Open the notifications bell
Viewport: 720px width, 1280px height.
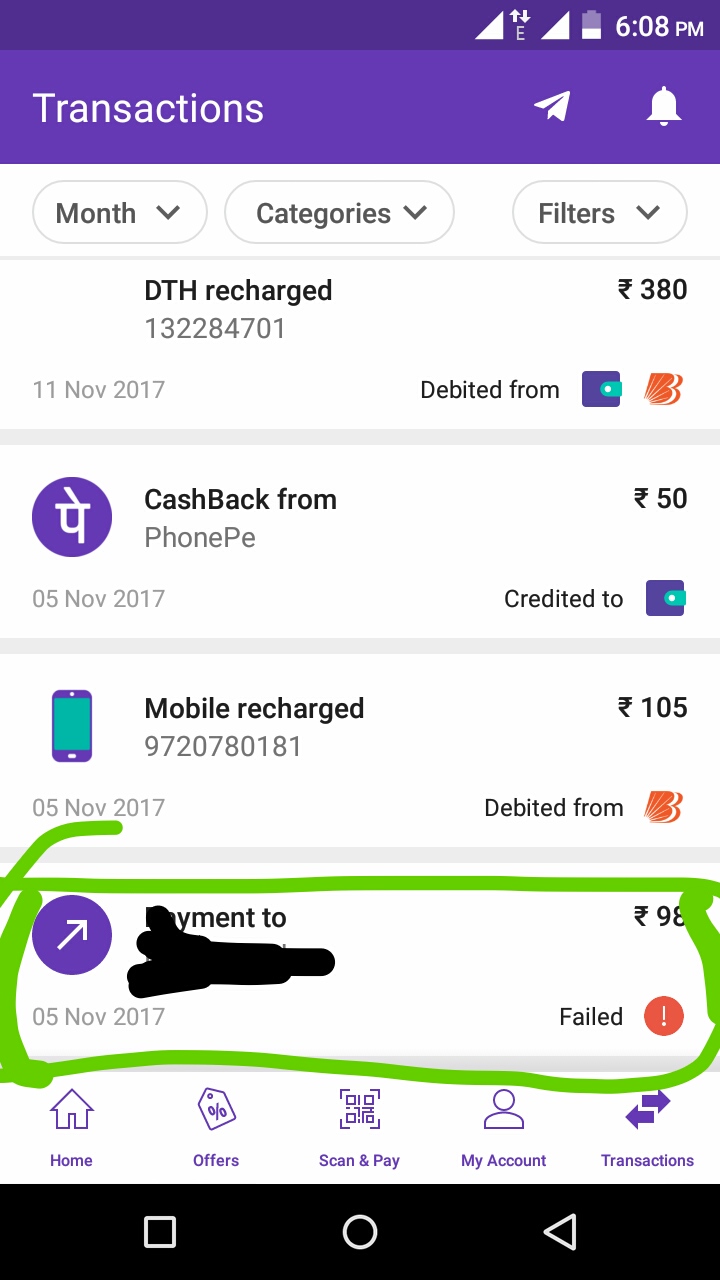coord(663,106)
